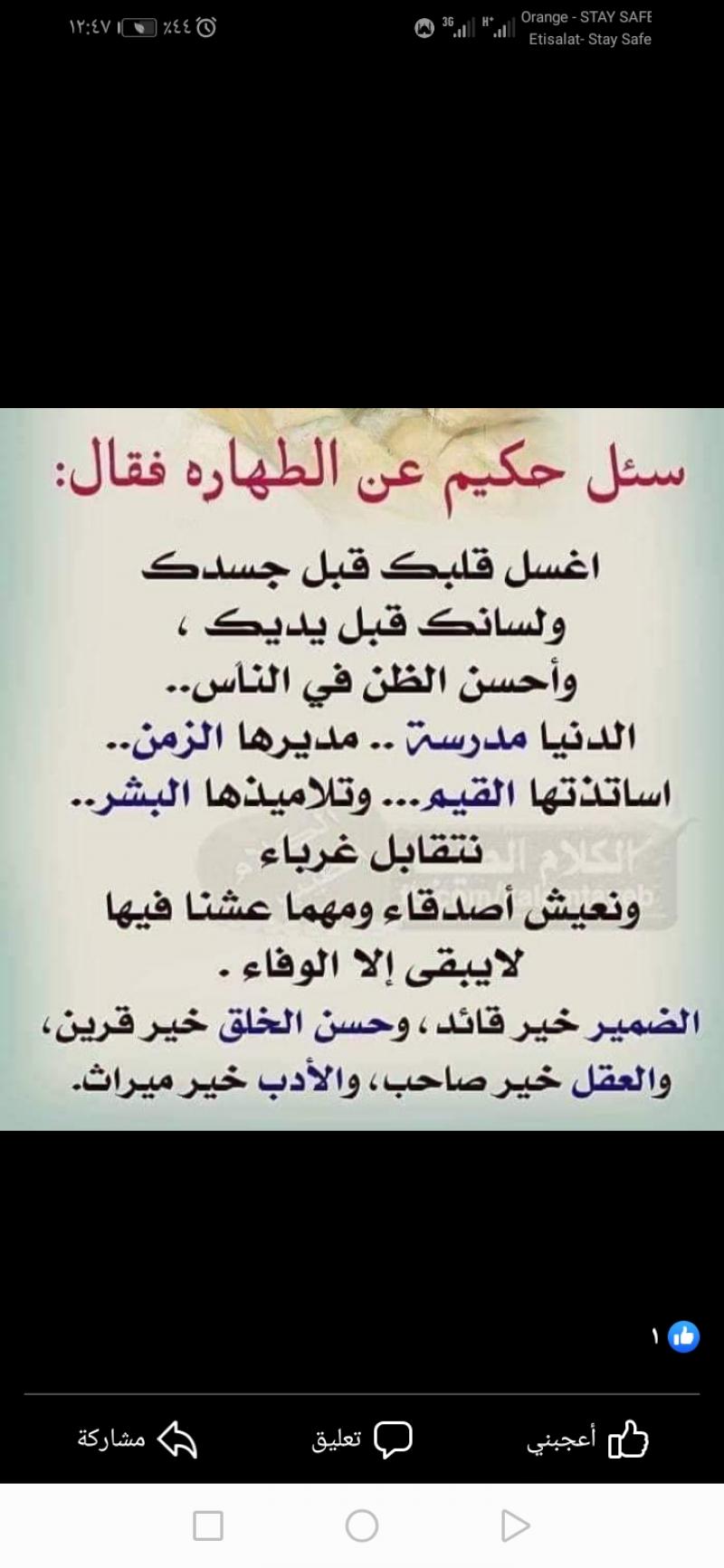Screen dimensions: 724x1568
Task: Share the post via مشاركة
Action: click(x=138, y=1440)
